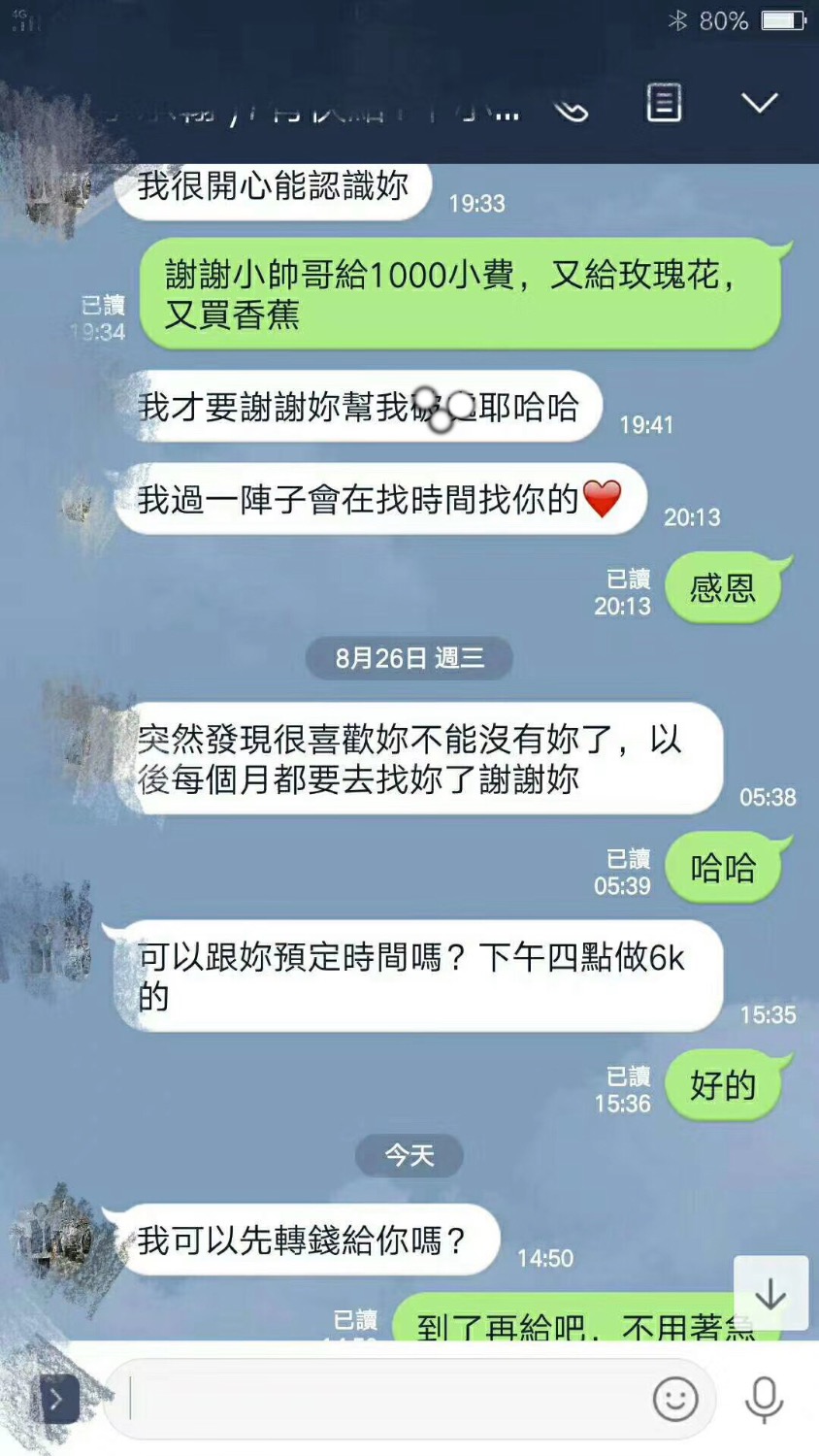
Task: Expand input options with the '>' arrow
Action: point(60,1398)
